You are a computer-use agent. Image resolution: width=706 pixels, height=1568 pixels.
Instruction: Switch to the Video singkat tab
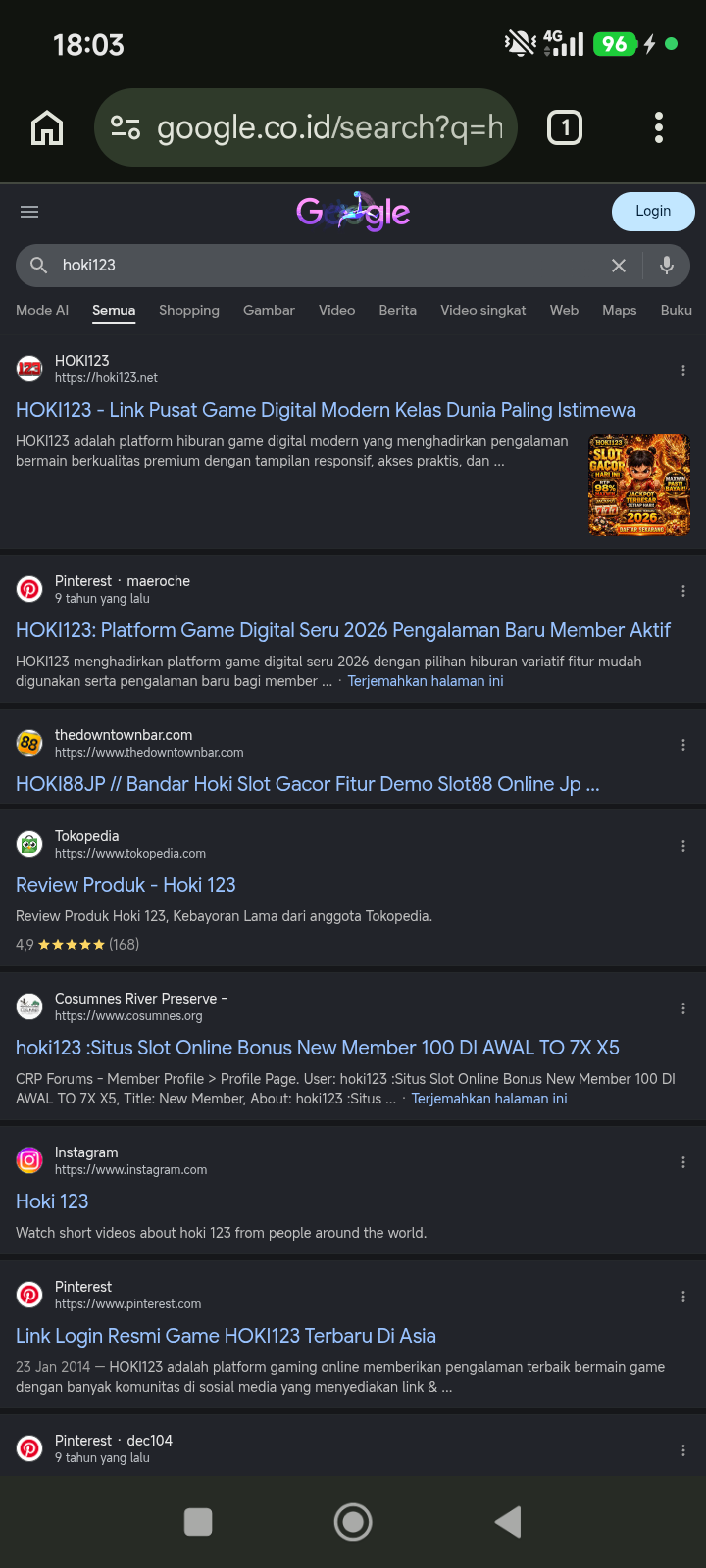483,310
